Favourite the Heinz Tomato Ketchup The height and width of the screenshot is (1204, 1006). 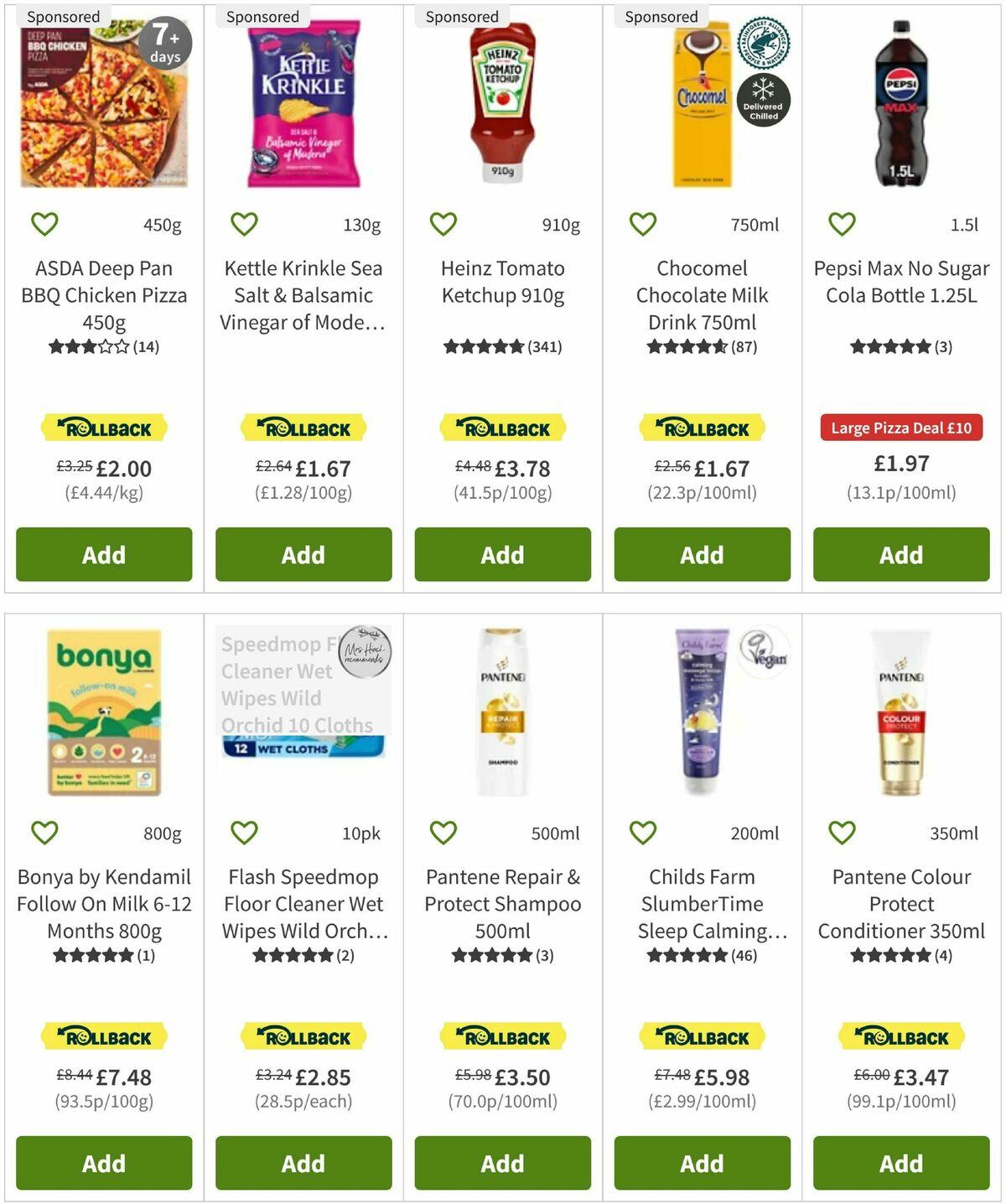point(442,224)
